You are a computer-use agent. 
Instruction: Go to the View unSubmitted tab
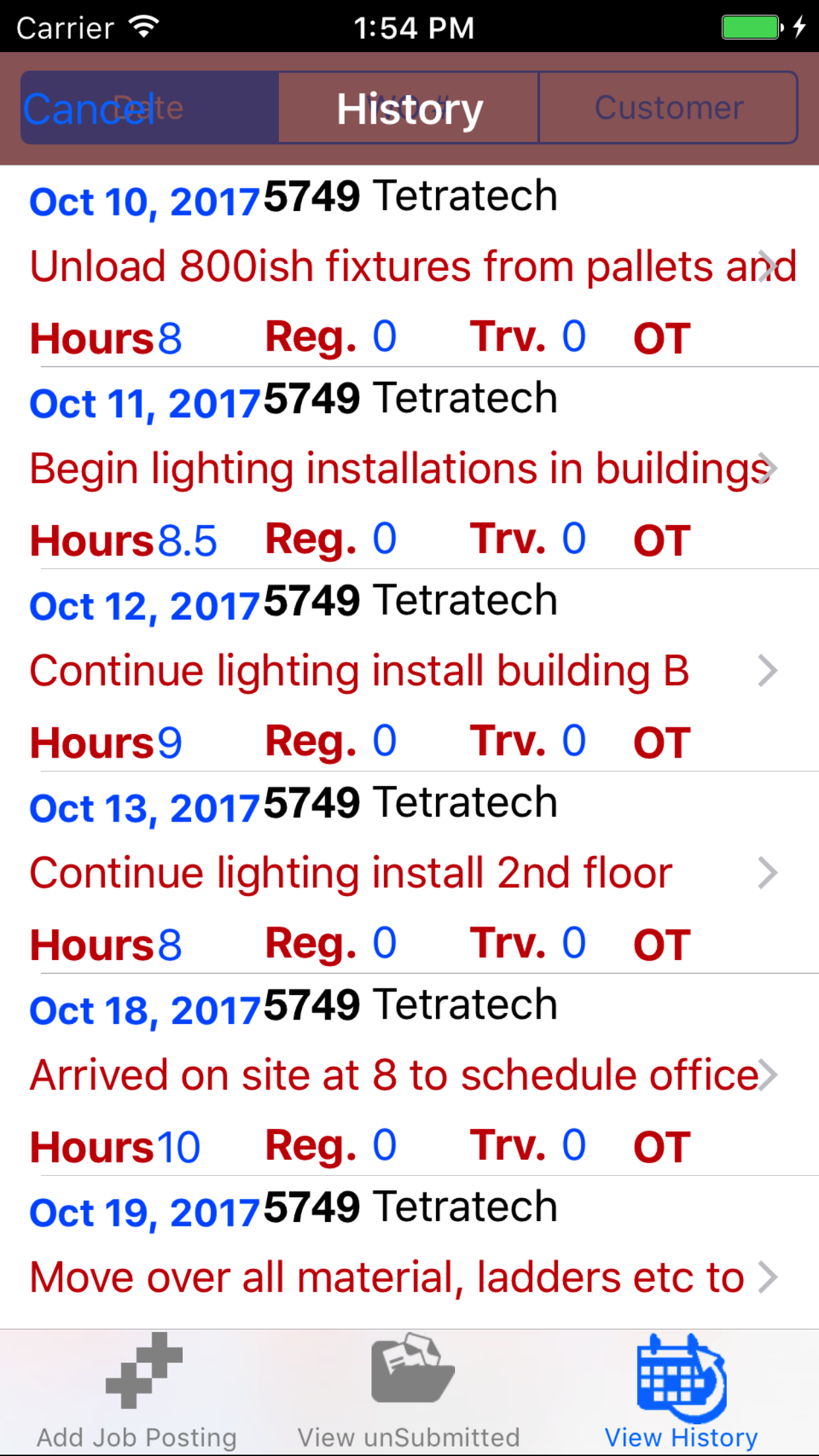click(409, 1393)
